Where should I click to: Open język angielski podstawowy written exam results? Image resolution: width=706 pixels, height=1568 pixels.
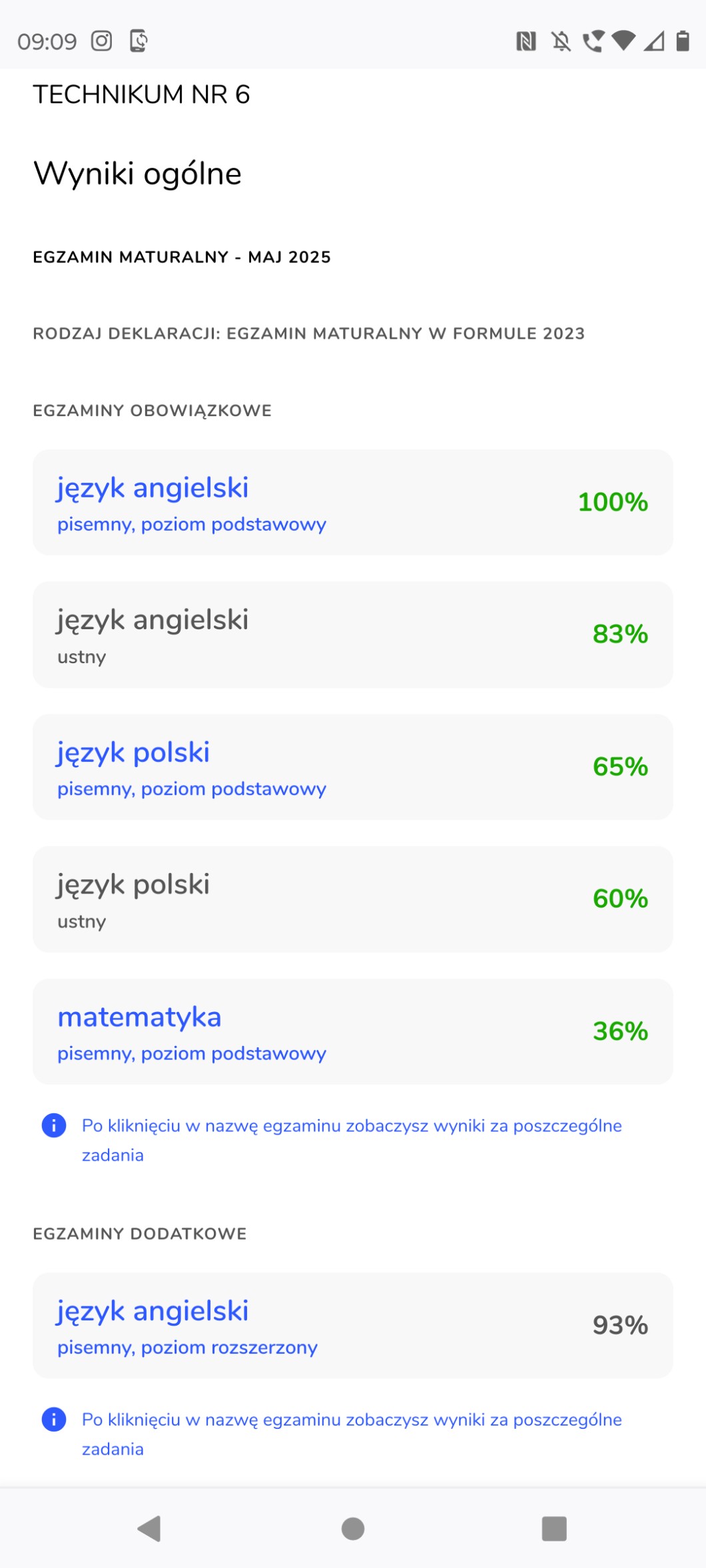click(153, 488)
